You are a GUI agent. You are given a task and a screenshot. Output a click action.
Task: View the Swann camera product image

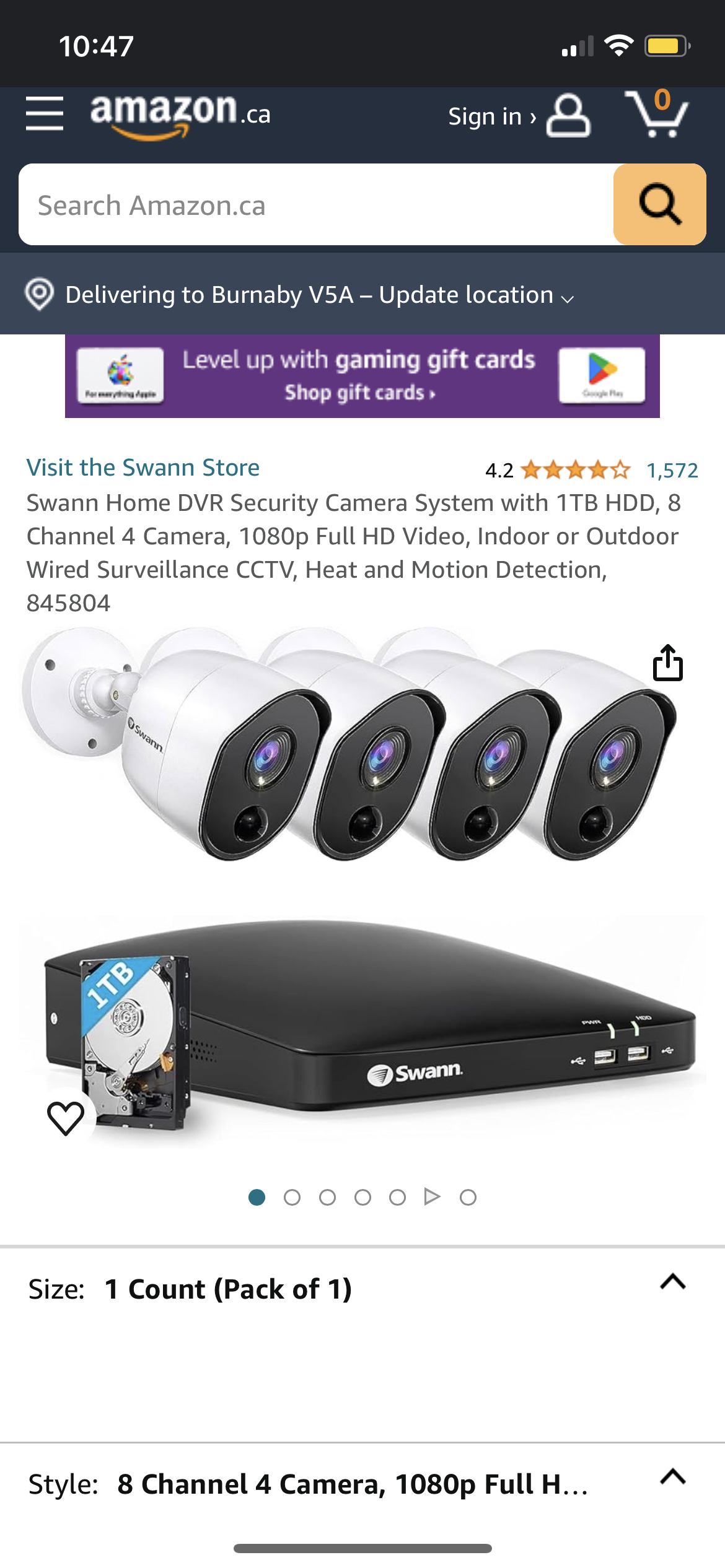click(x=362, y=886)
